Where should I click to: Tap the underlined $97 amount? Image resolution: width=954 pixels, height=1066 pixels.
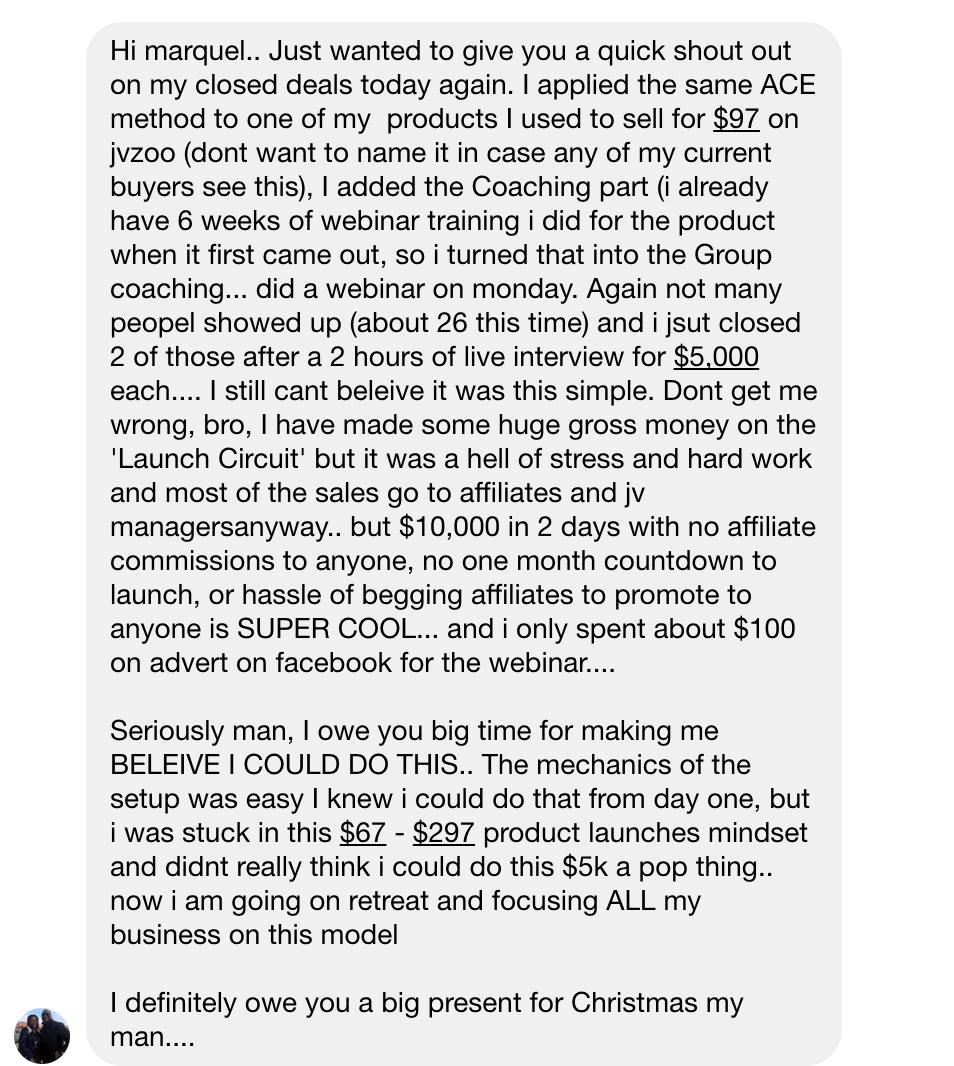[x=736, y=119]
